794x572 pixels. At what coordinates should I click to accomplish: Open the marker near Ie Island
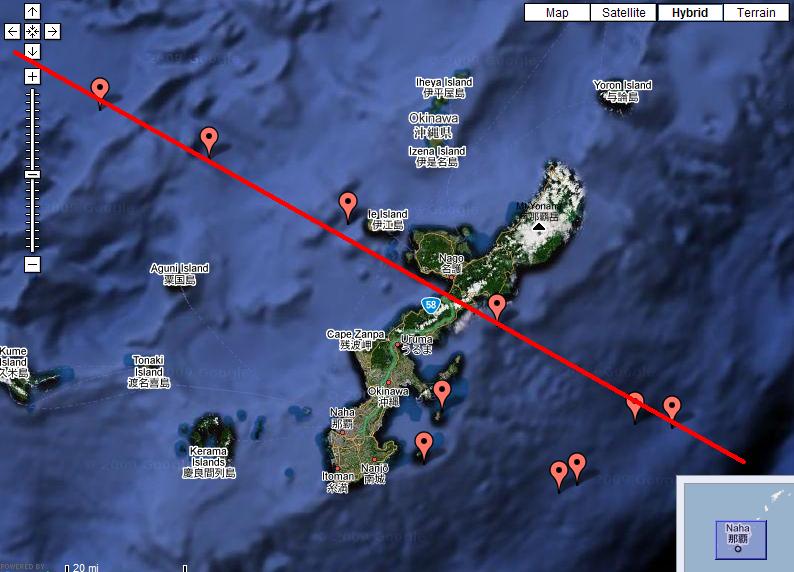pyautogui.click(x=348, y=203)
